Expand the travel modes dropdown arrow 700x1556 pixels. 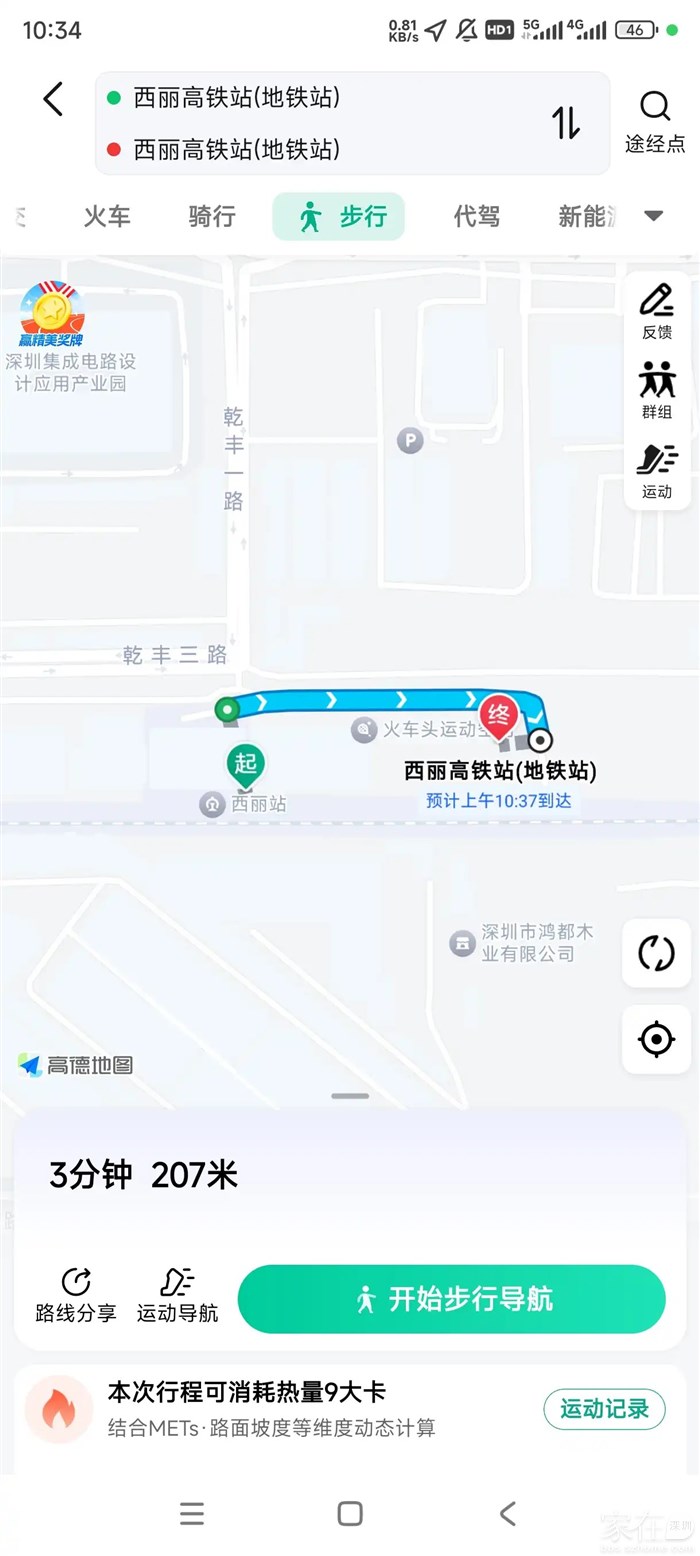click(x=654, y=216)
